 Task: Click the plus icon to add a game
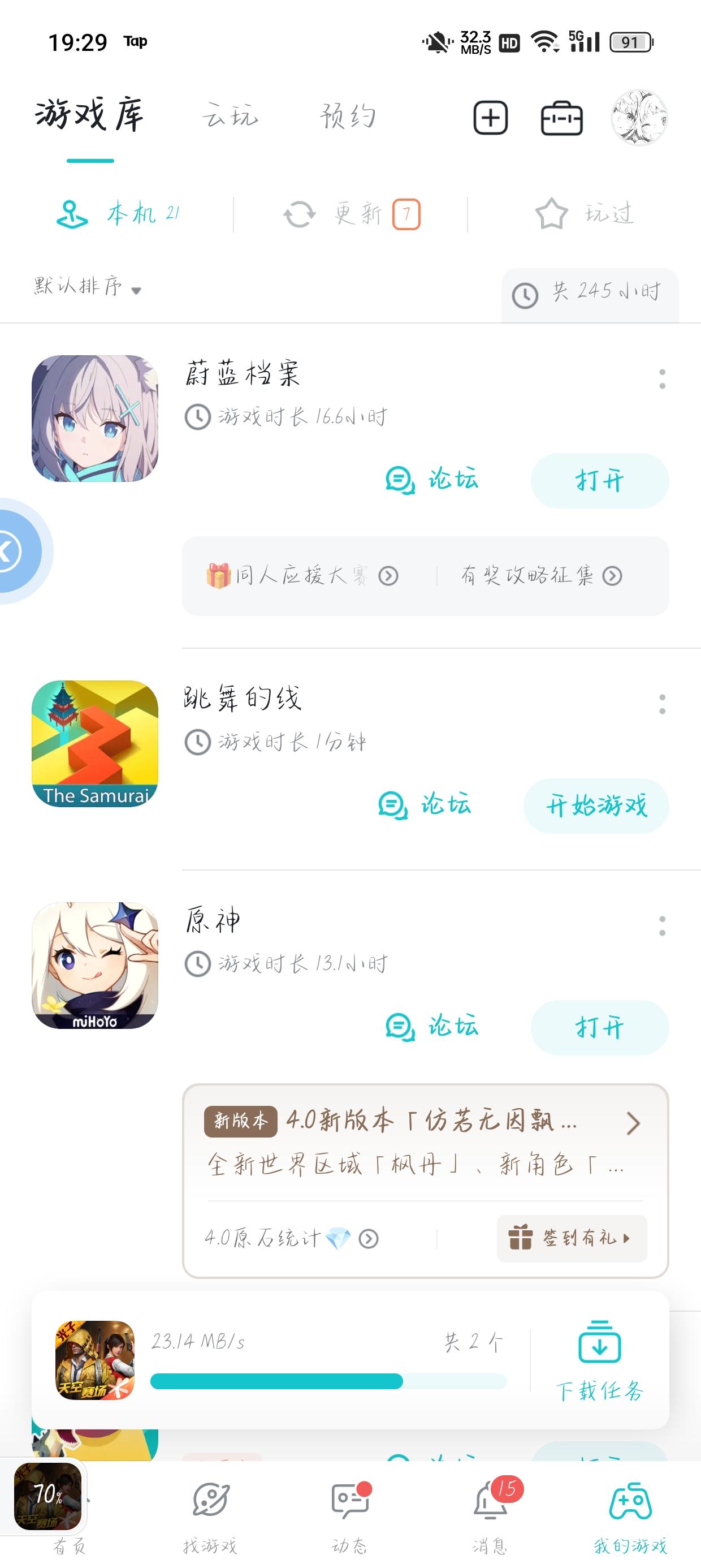point(492,118)
